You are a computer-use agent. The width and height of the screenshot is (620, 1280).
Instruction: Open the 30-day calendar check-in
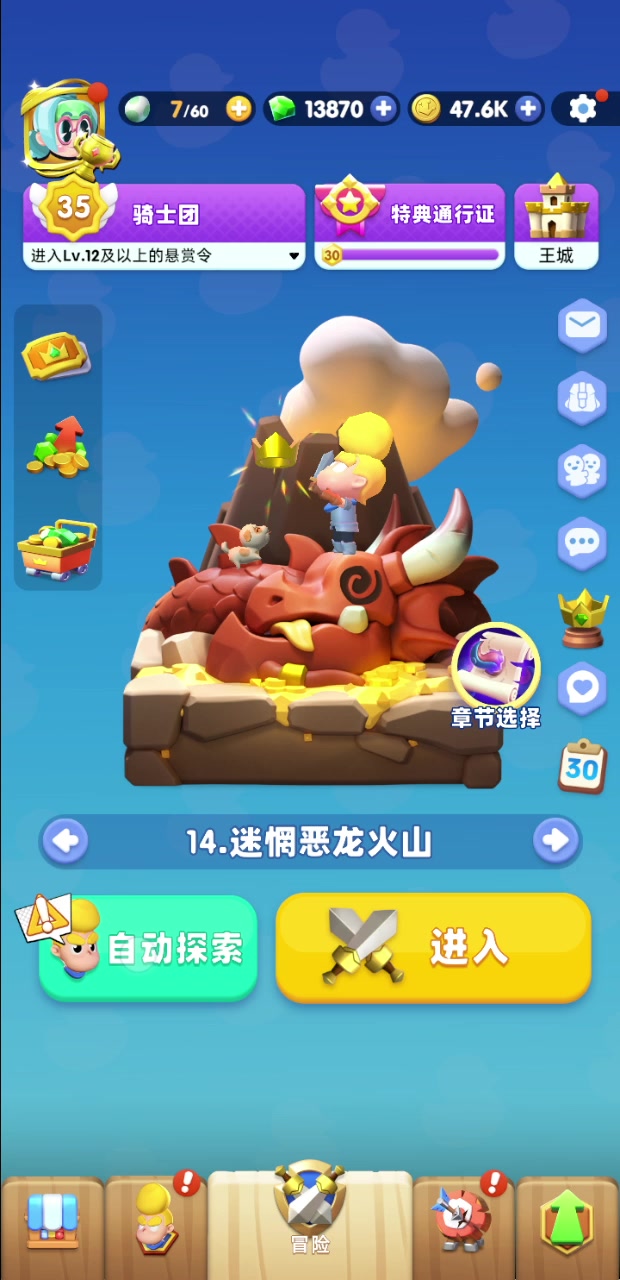582,766
